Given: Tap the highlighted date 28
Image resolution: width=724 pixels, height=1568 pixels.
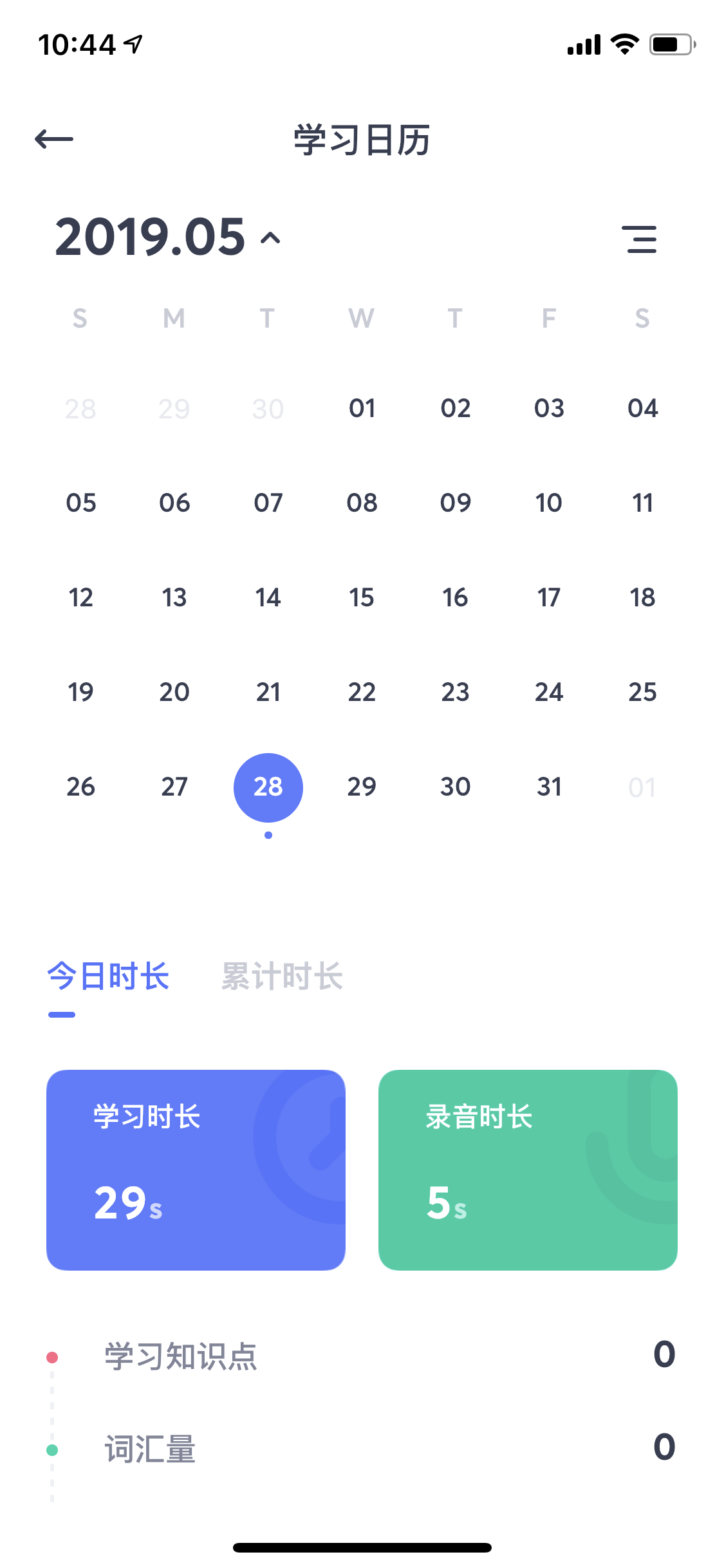Looking at the screenshot, I should click(268, 787).
